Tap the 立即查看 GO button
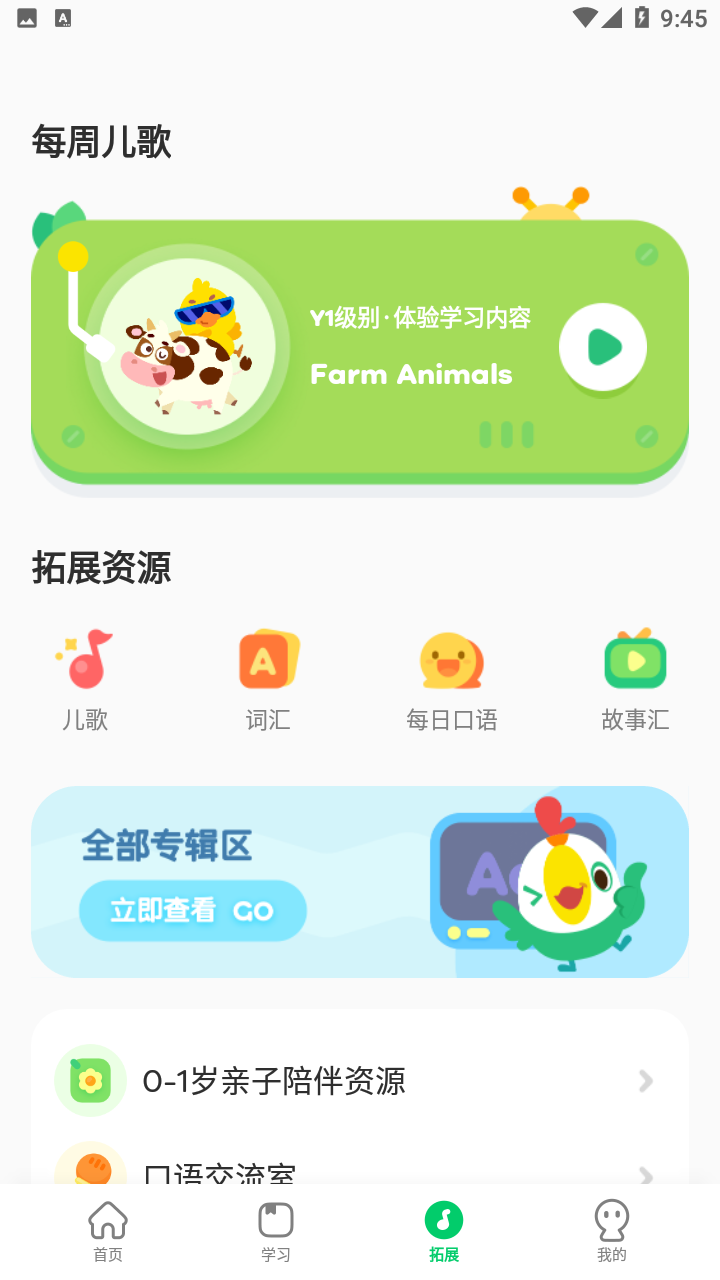Image resolution: width=720 pixels, height=1280 pixels. [193, 910]
